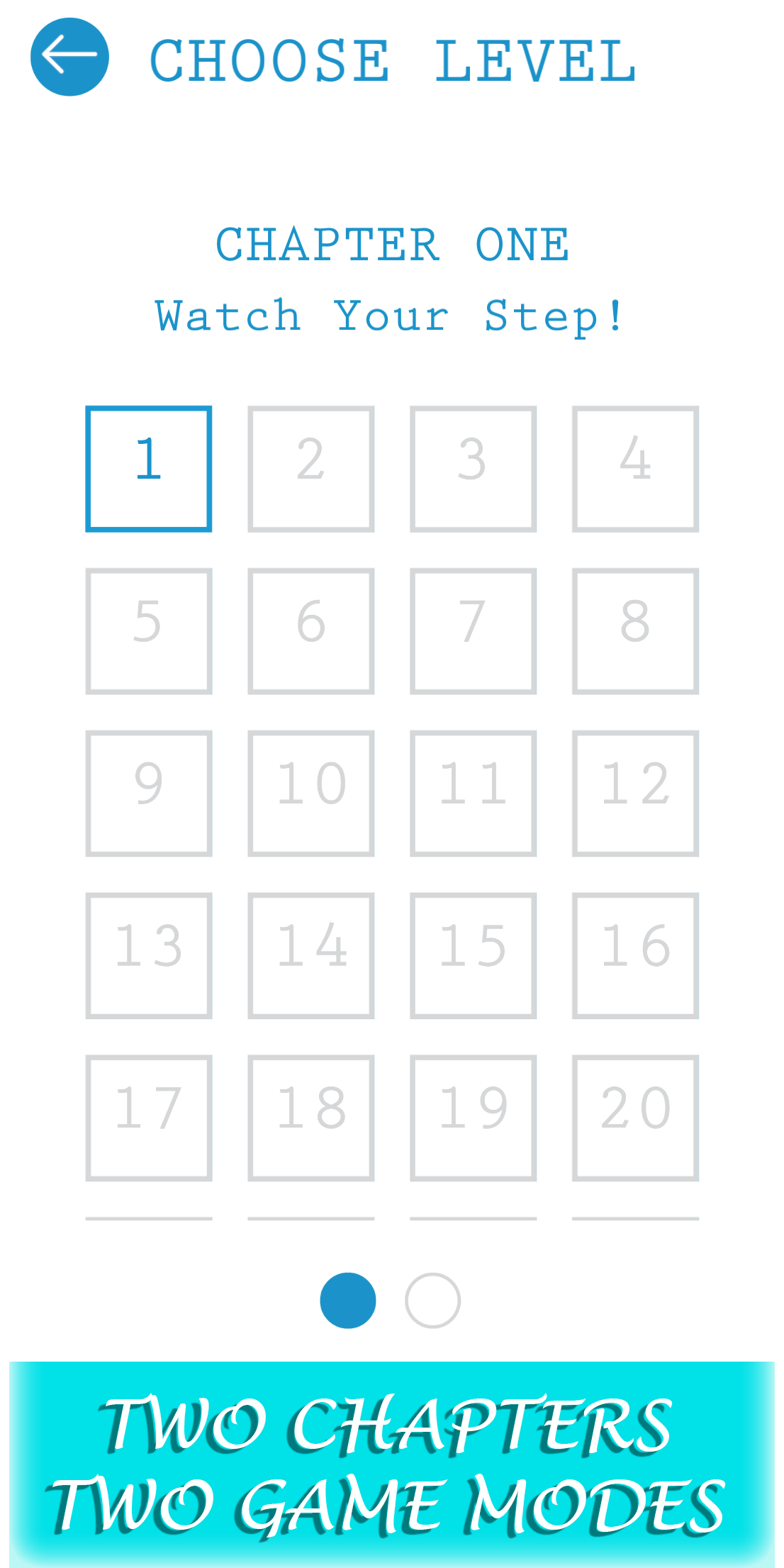
Task: Open level 5
Action: click(x=149, y=631)
